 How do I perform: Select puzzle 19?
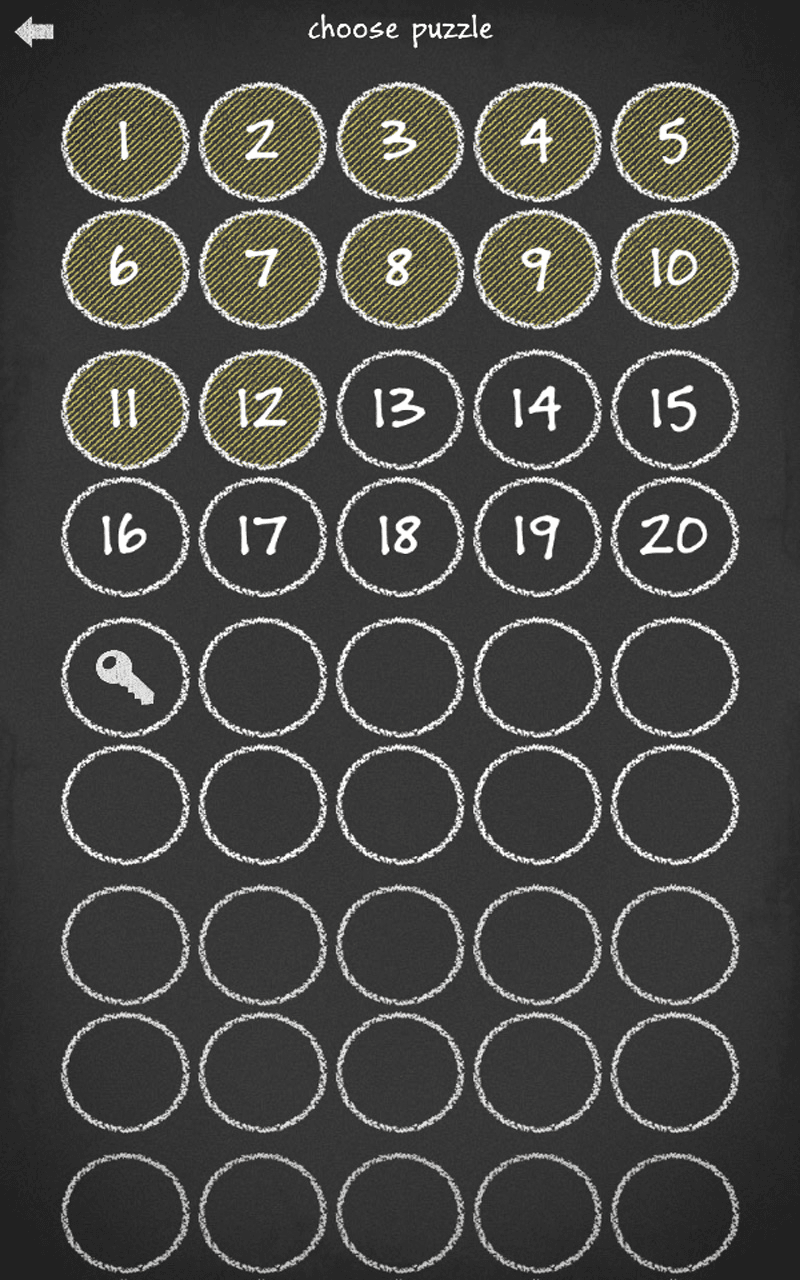(x=537, y=536)
